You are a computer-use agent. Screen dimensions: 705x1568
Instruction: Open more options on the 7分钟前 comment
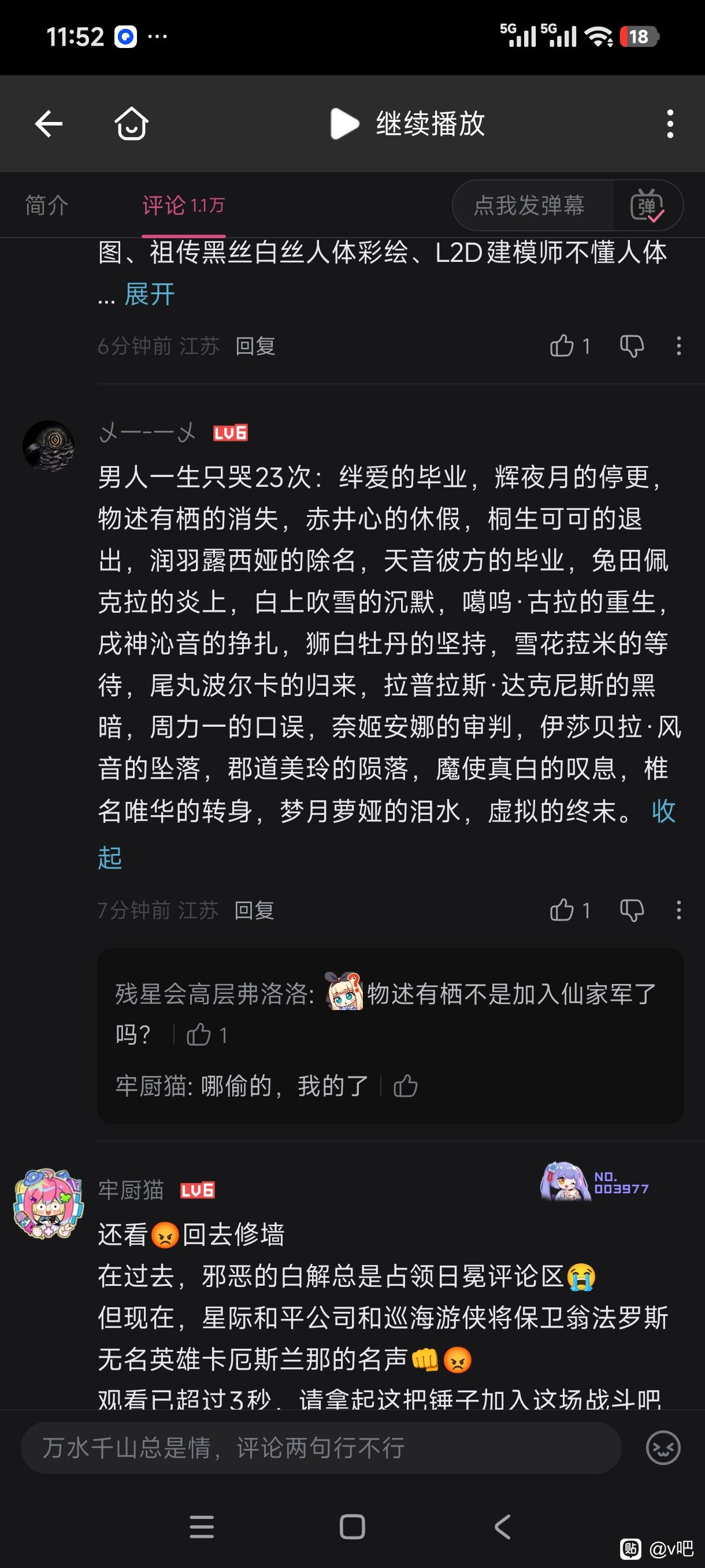[679, 911]
